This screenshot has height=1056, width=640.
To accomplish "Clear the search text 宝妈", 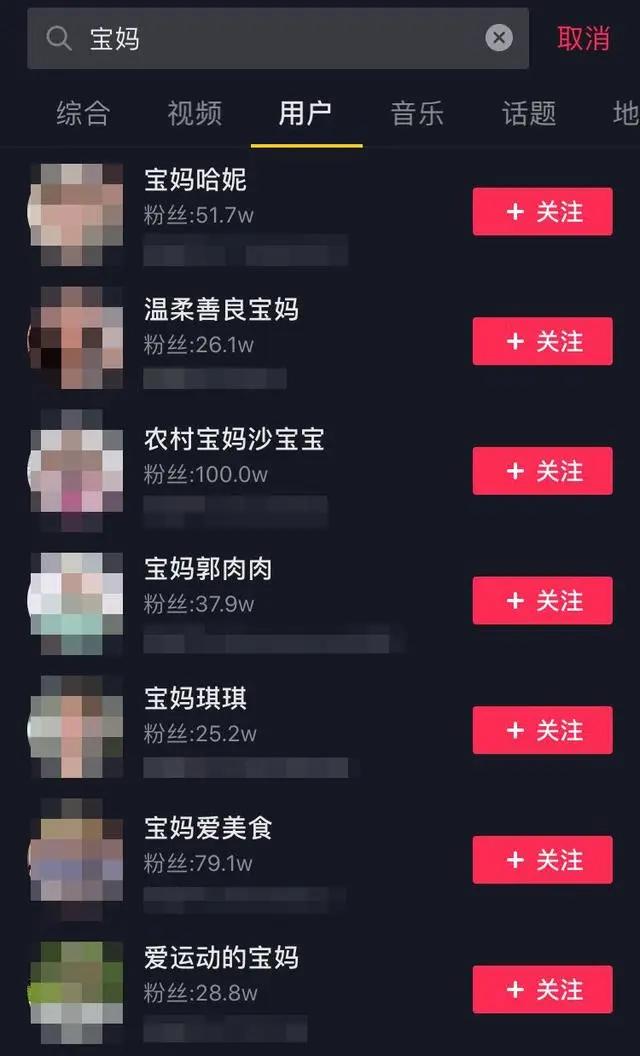I will [x=499, y=38].
